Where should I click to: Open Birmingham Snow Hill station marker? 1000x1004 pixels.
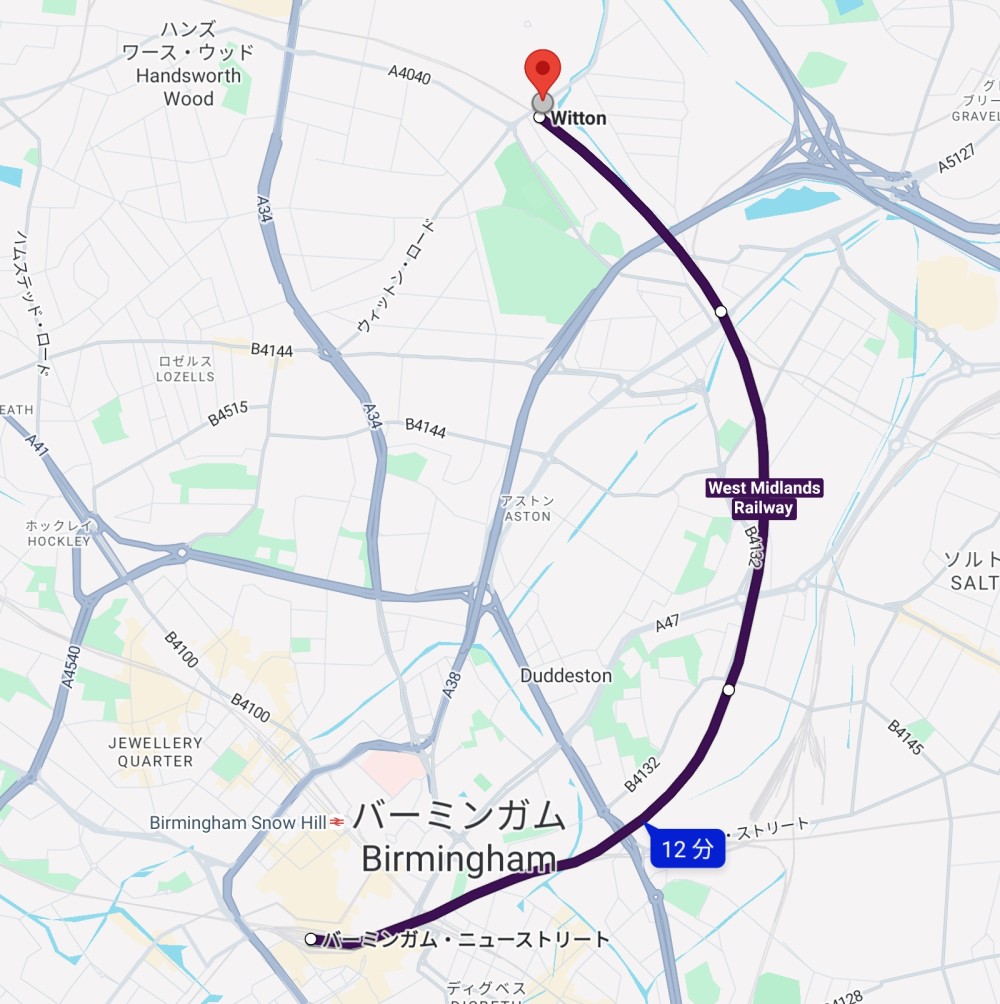click(337, 822)
